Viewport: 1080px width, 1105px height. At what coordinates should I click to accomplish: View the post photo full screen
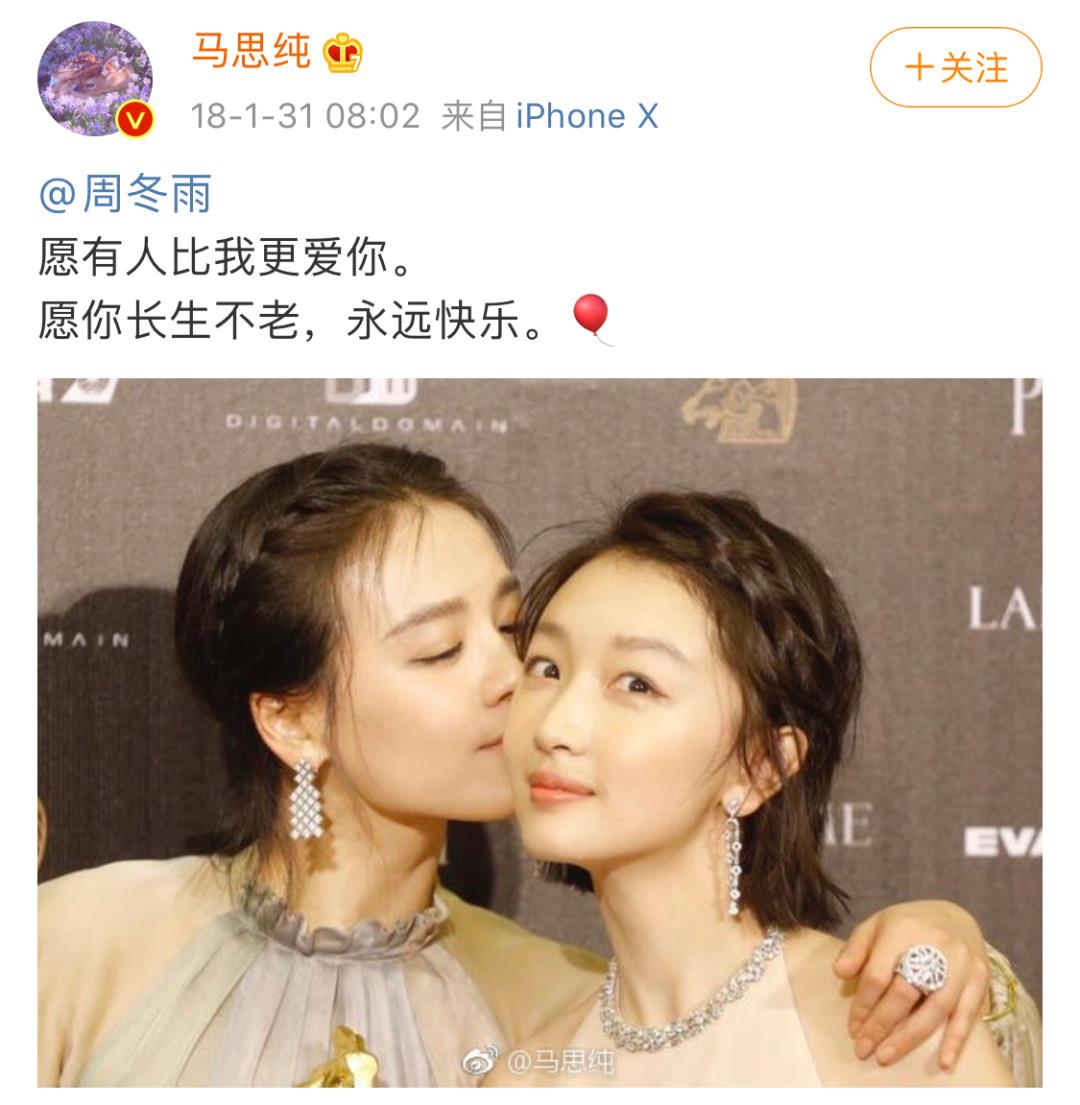(x=540, y=732)
